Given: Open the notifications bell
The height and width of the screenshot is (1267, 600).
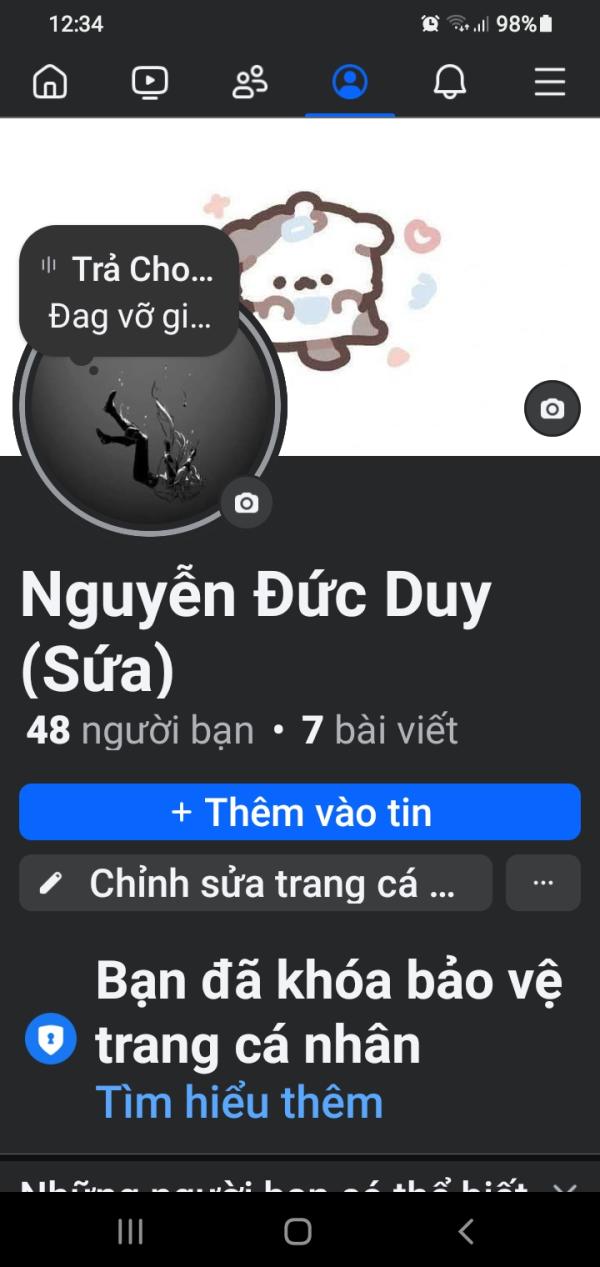Looking at the screenshot, I should 450,82.
